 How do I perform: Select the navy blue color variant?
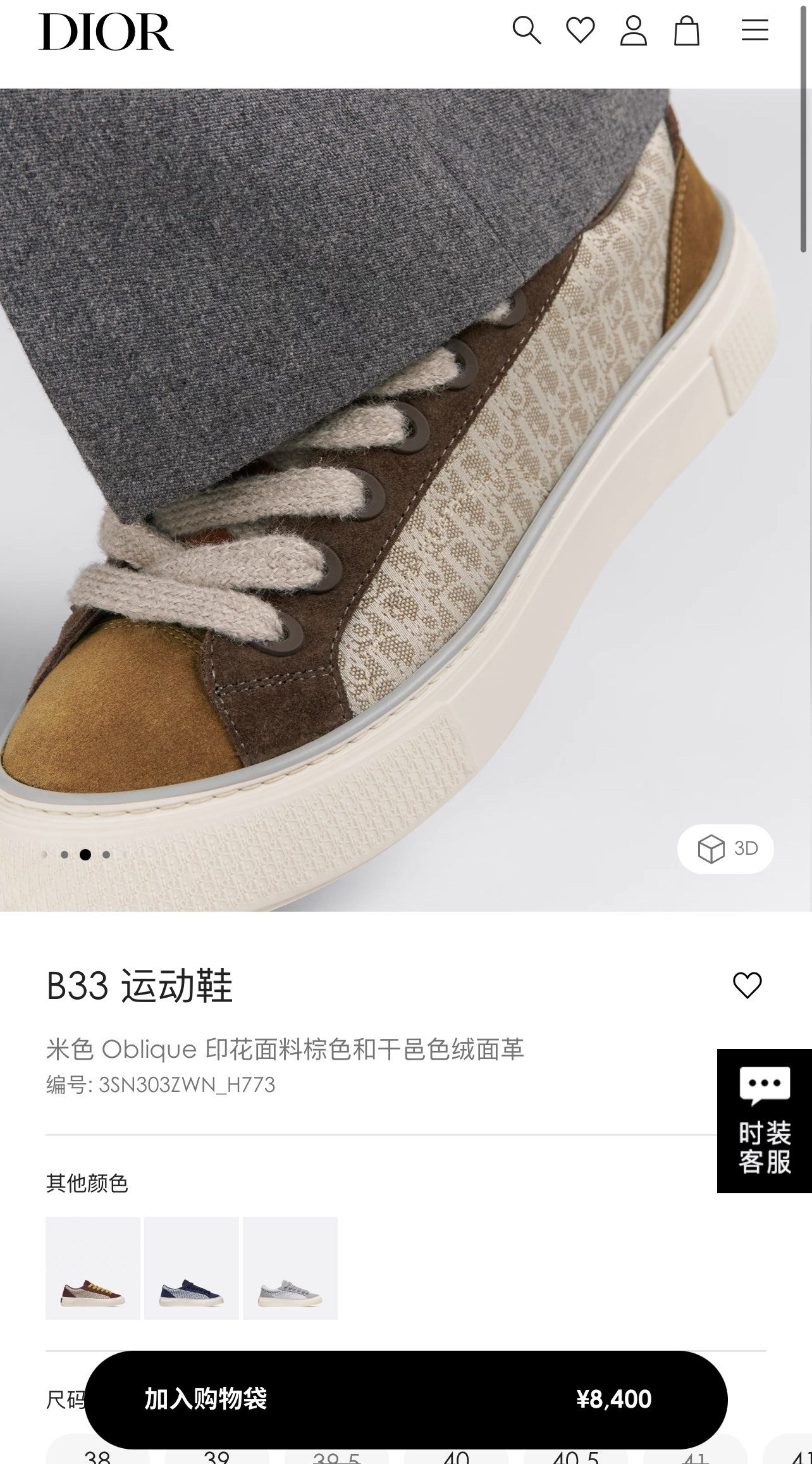click(x=192, y=1268)
